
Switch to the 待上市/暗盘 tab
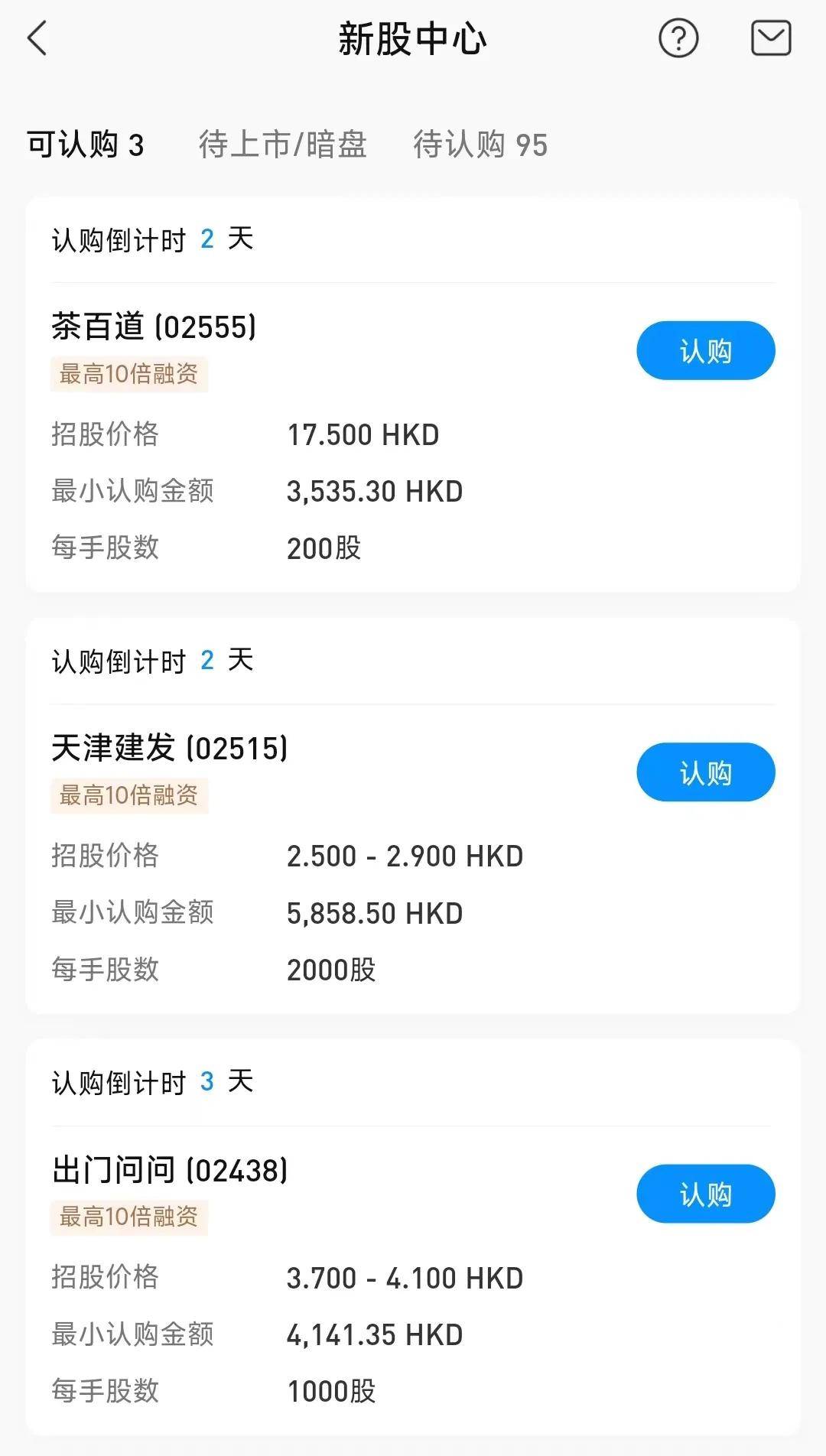281,145
